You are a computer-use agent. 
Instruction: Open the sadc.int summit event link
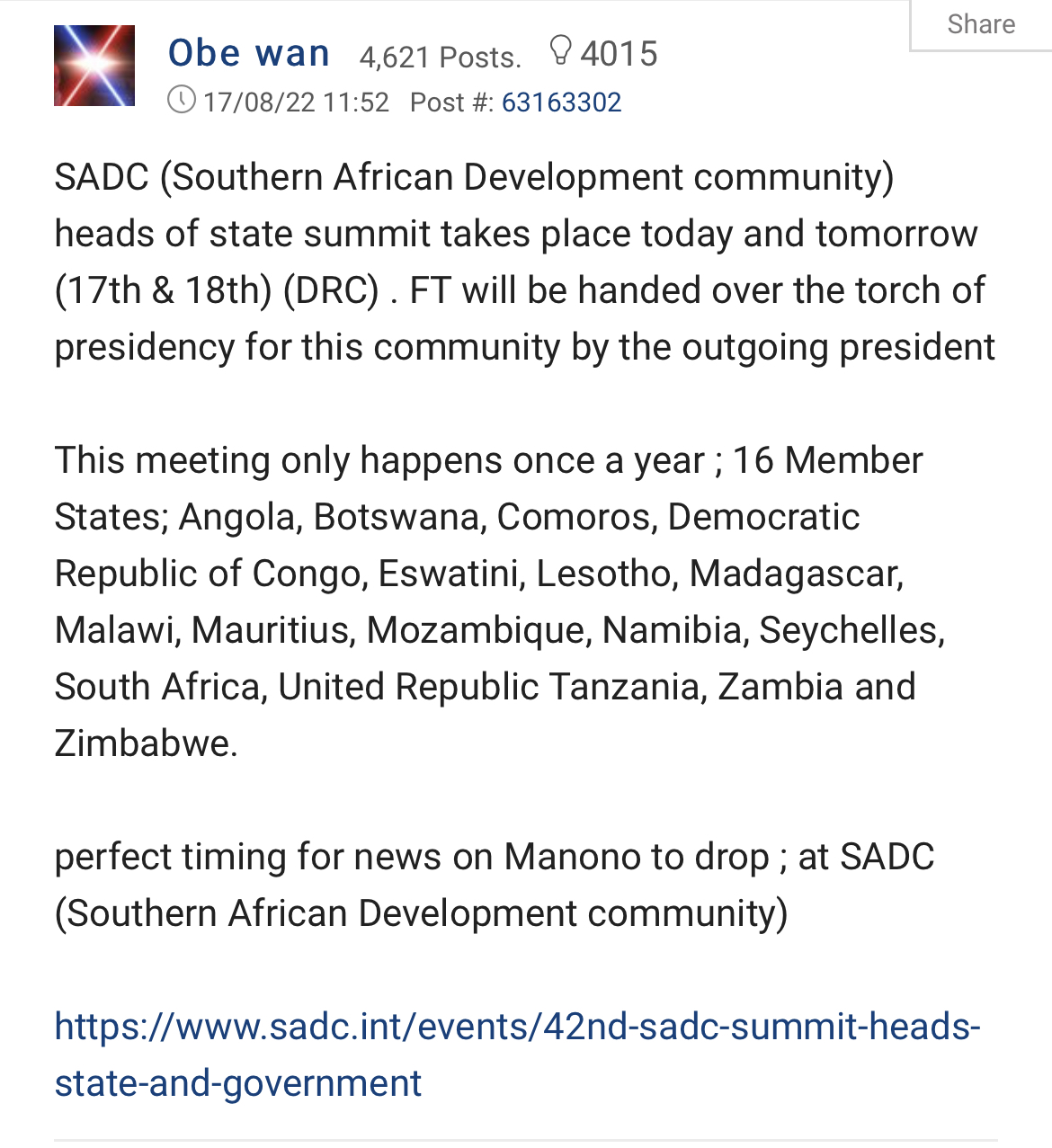tap(516, 1027)
